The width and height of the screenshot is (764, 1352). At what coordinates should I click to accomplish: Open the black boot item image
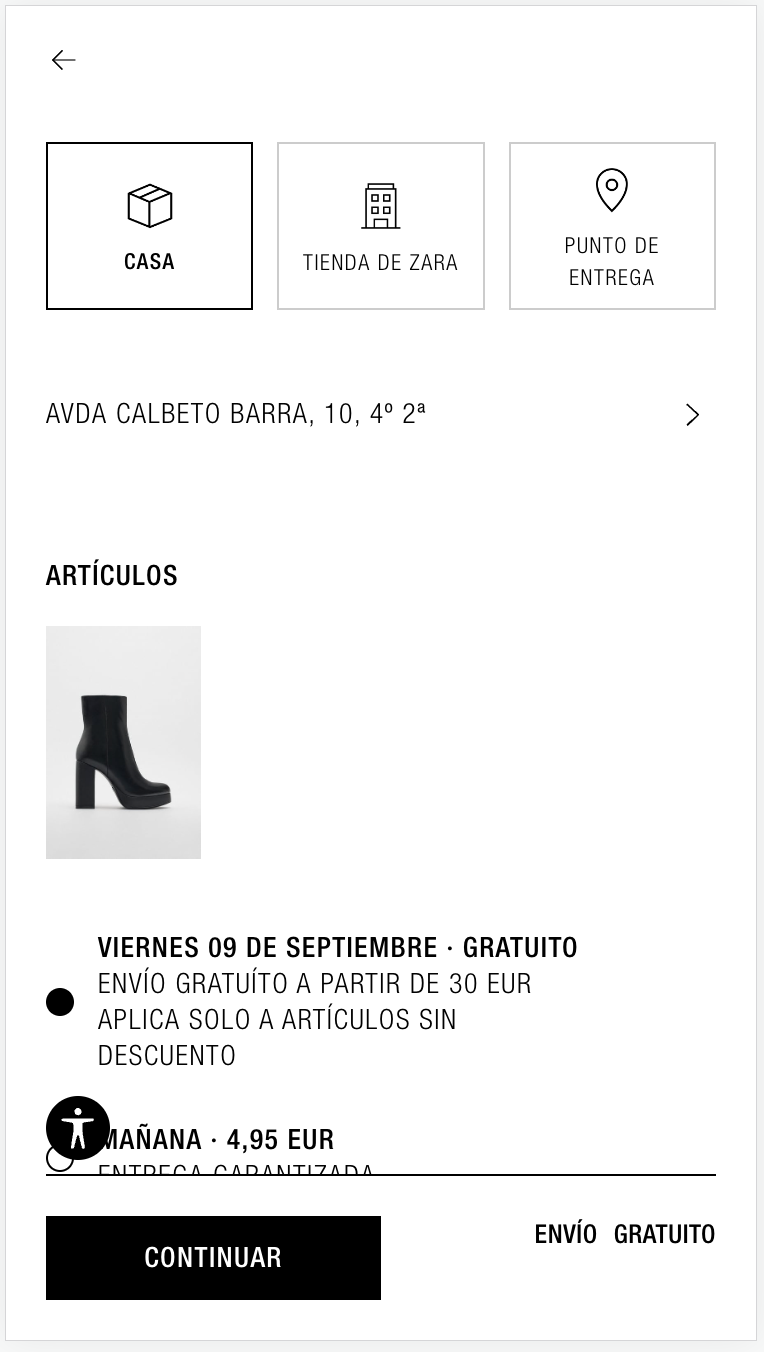tap(123, 742)
